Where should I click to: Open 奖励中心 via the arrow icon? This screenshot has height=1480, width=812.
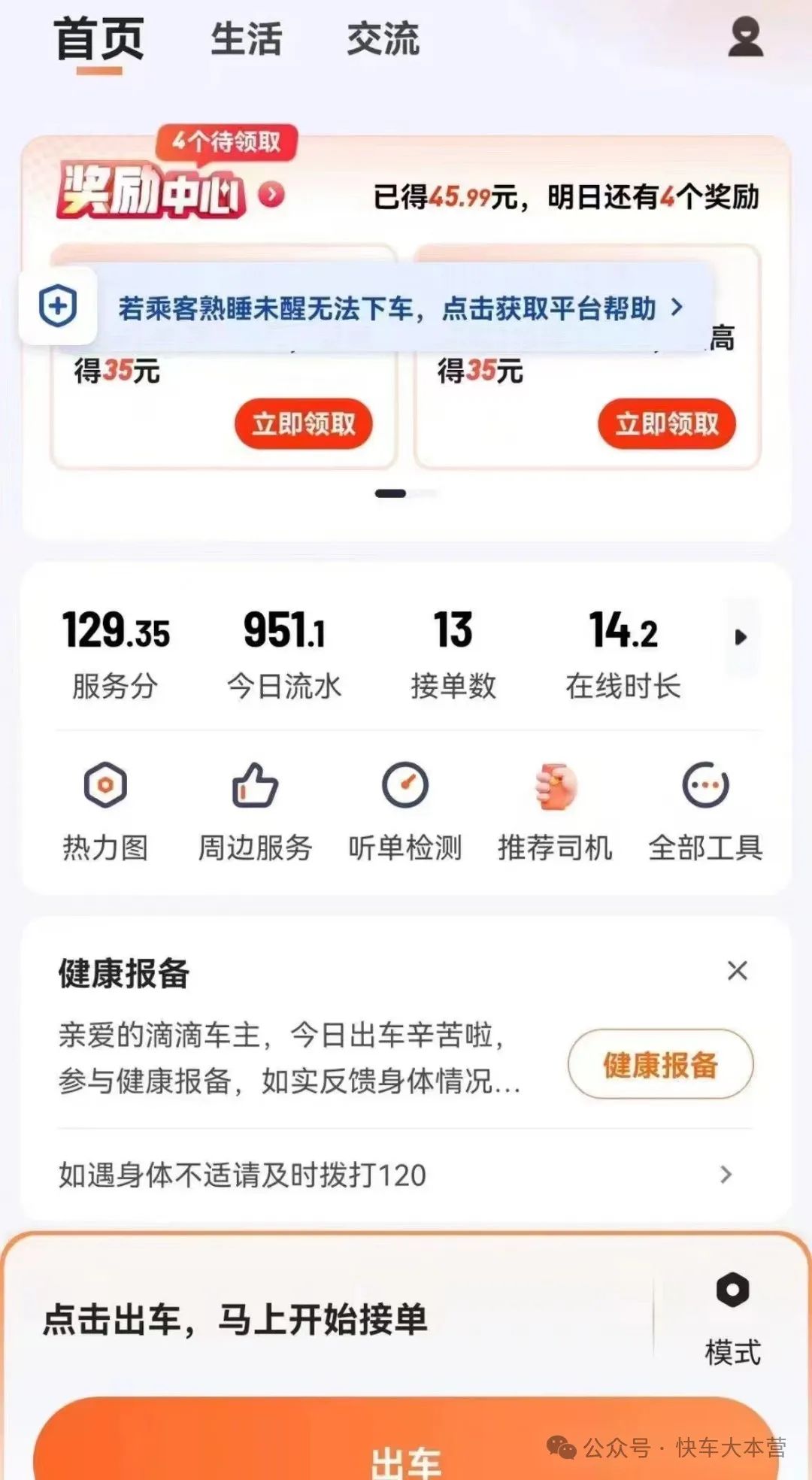271,195
